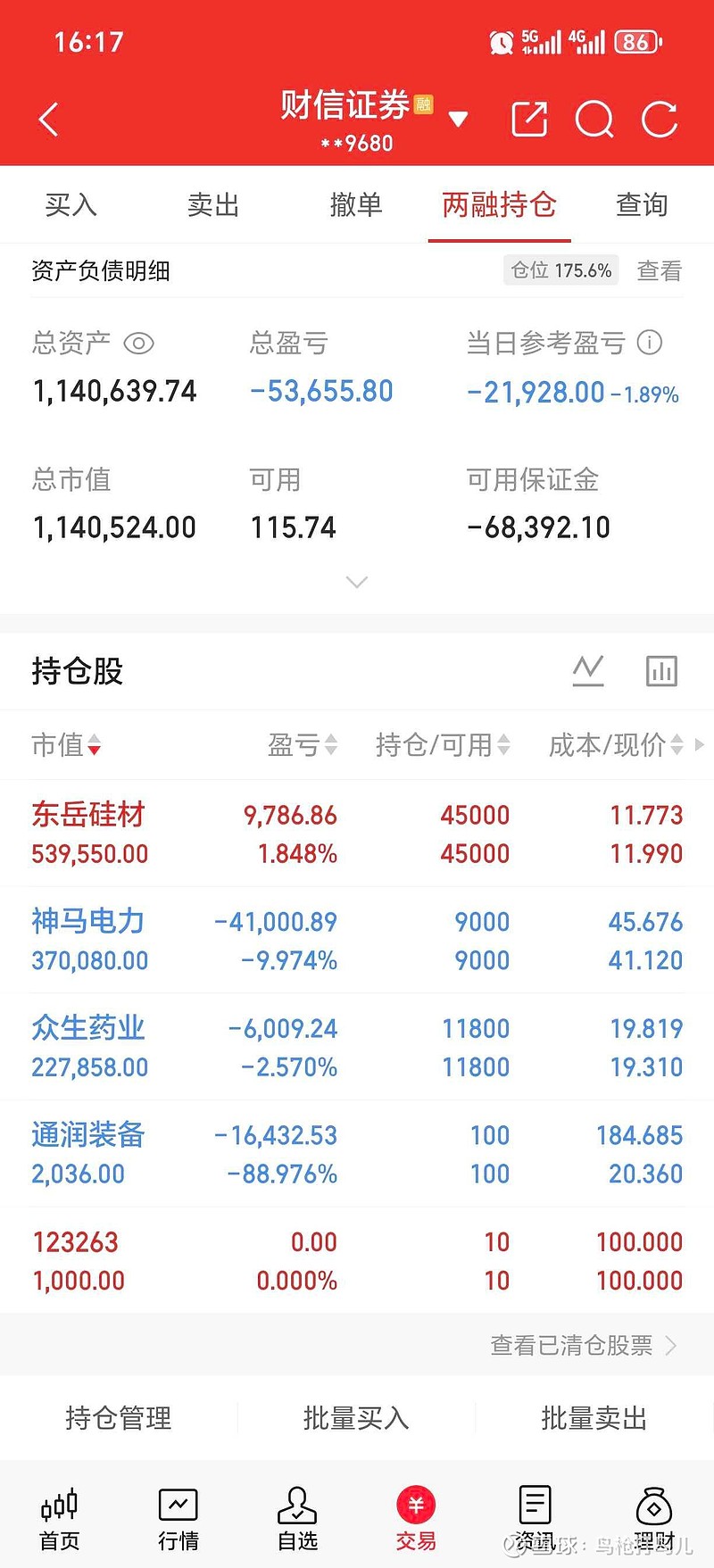
Task: Tap the back arrow in the header
Action: pos(48,119)
